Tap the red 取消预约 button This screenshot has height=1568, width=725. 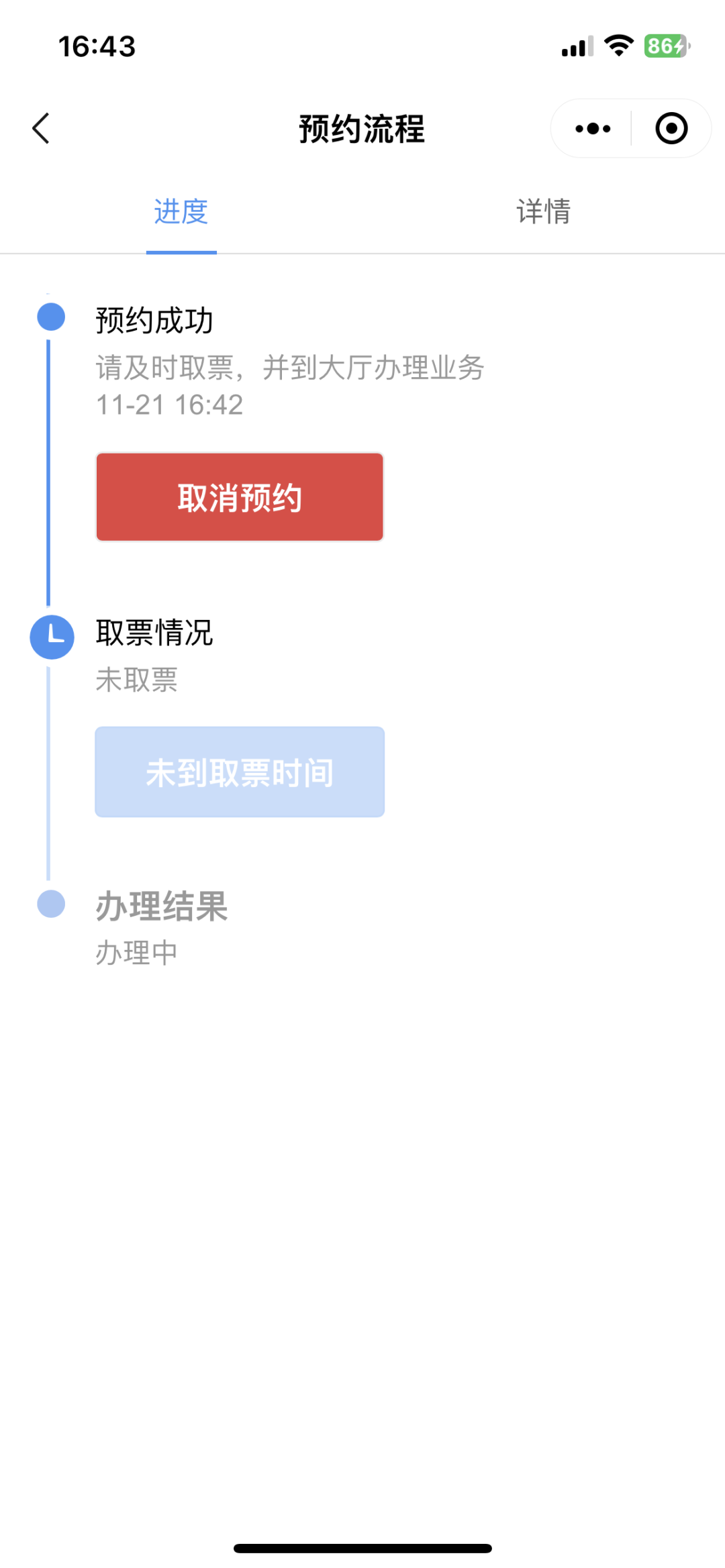pyautogui.click(x=240, y=497)
